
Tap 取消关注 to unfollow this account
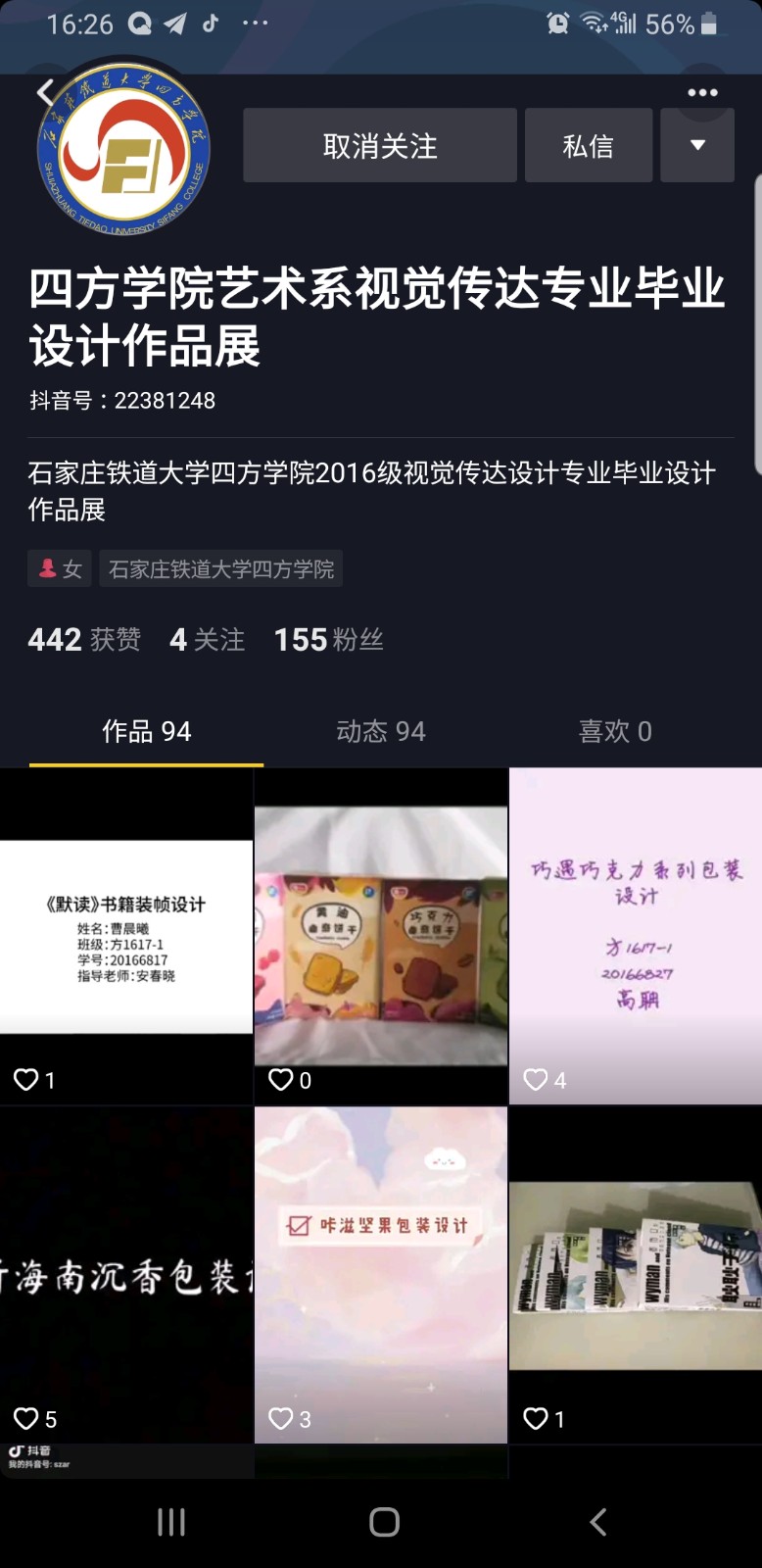[x=380, y=146]
